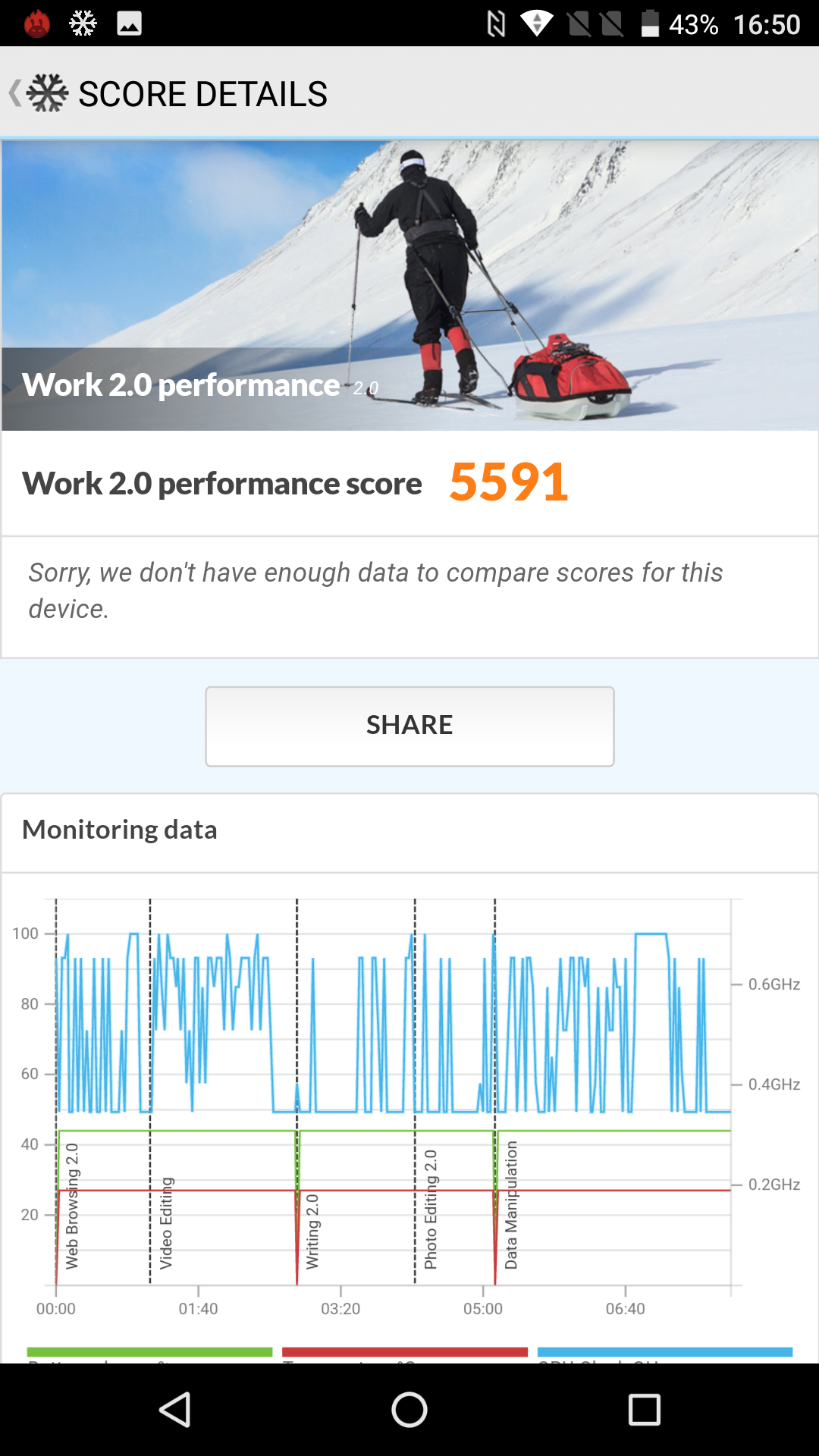Go back from Score Details
Image resolution: width=819 pixels, height=1456 pixels.
pos(38,93)
